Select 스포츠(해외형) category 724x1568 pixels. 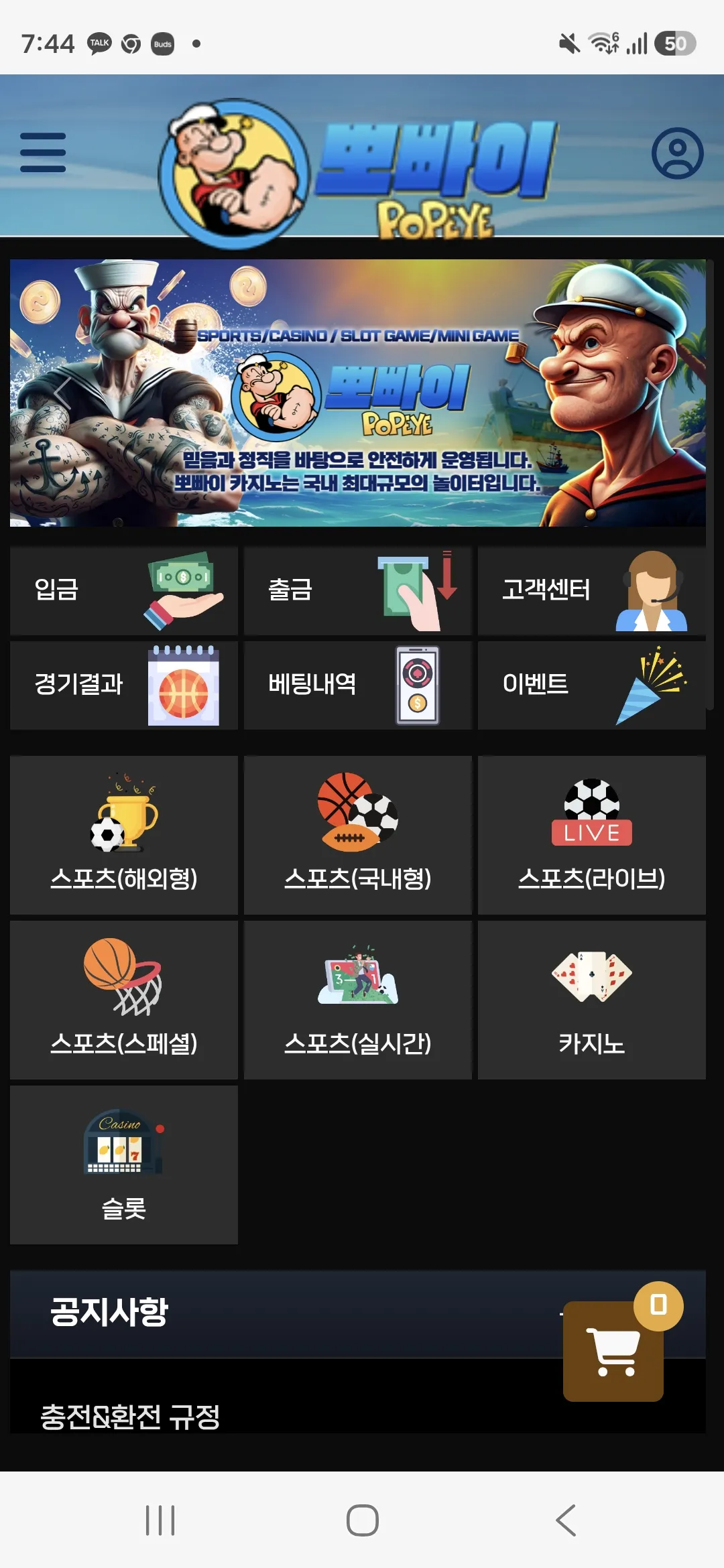[124, 835]
